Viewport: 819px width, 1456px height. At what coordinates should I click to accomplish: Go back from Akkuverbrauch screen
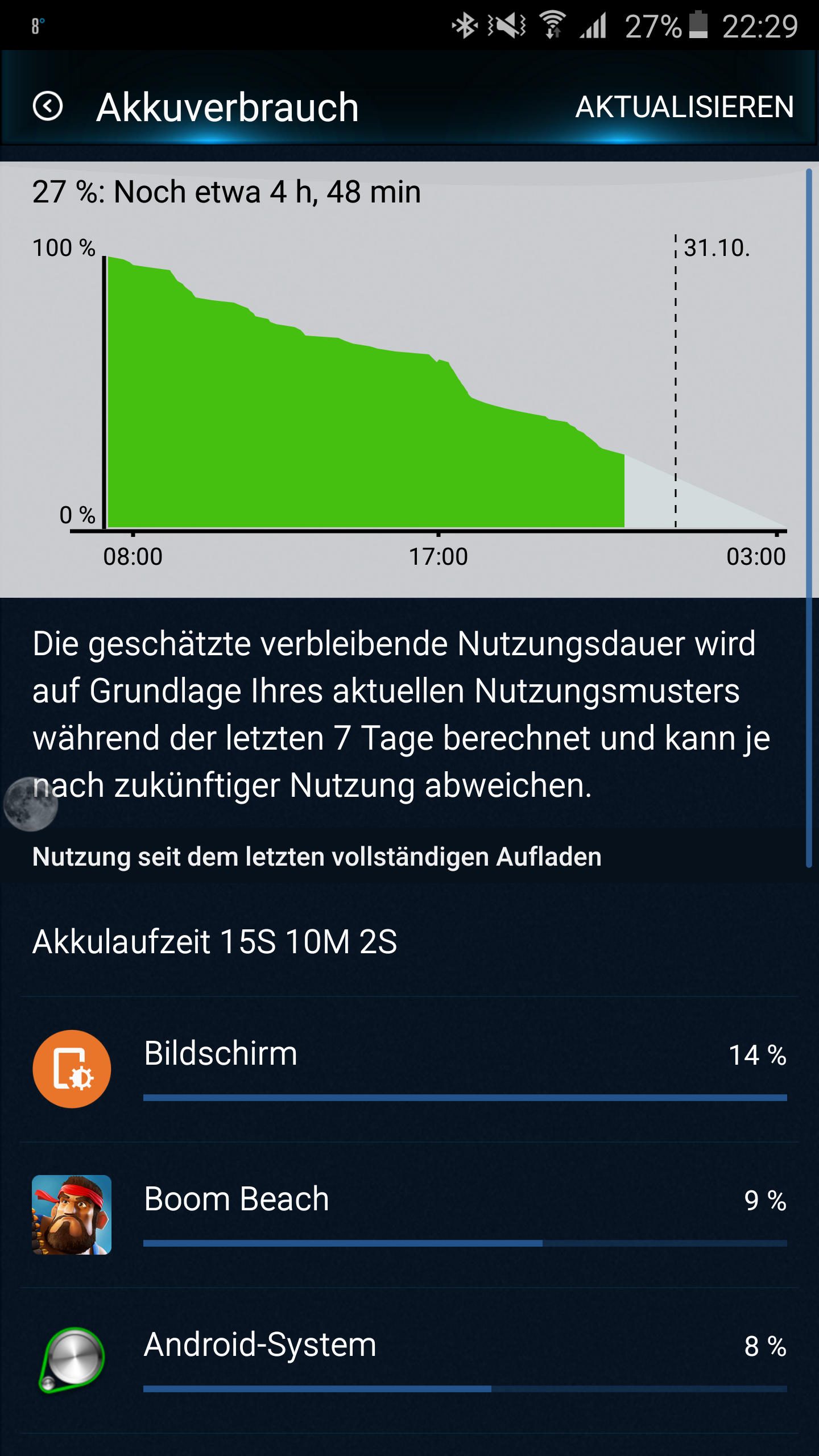[x=48, y=106]
